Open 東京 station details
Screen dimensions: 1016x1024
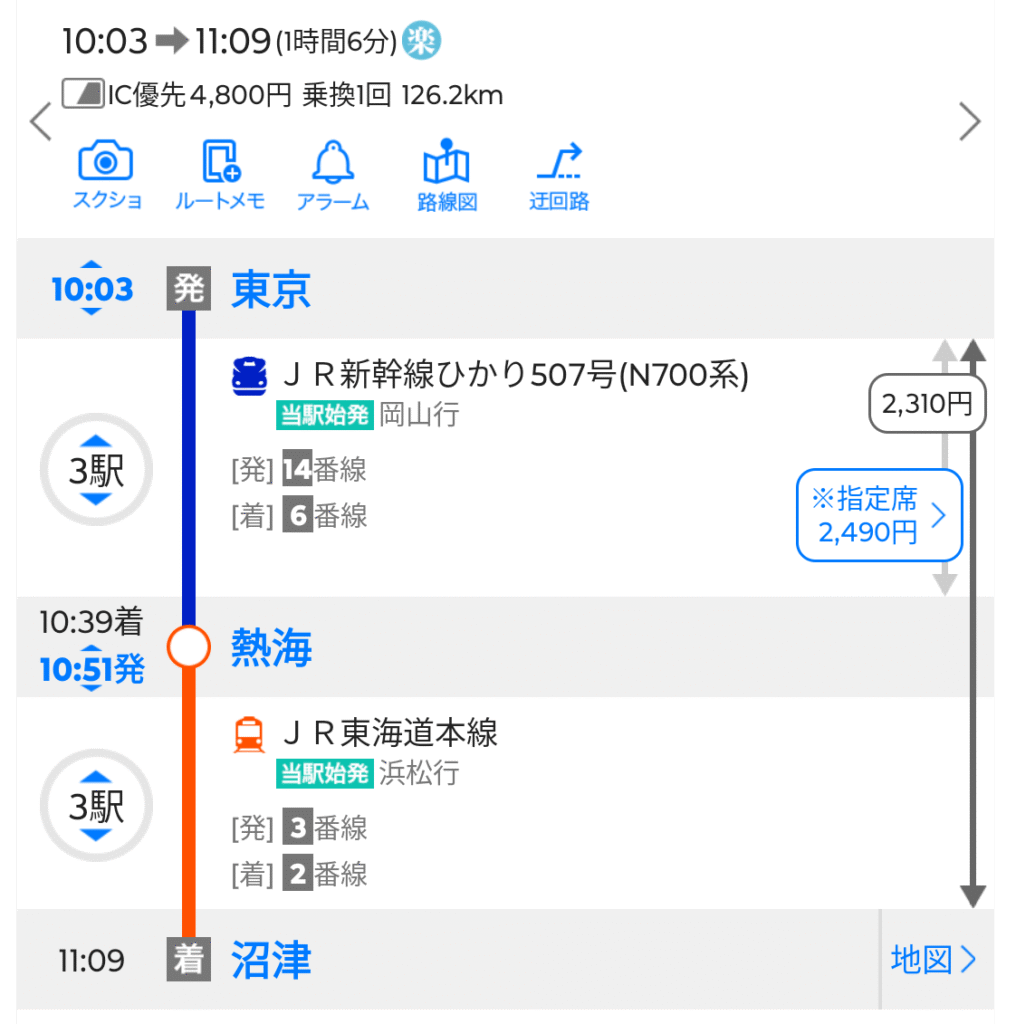tap(271, 290)
